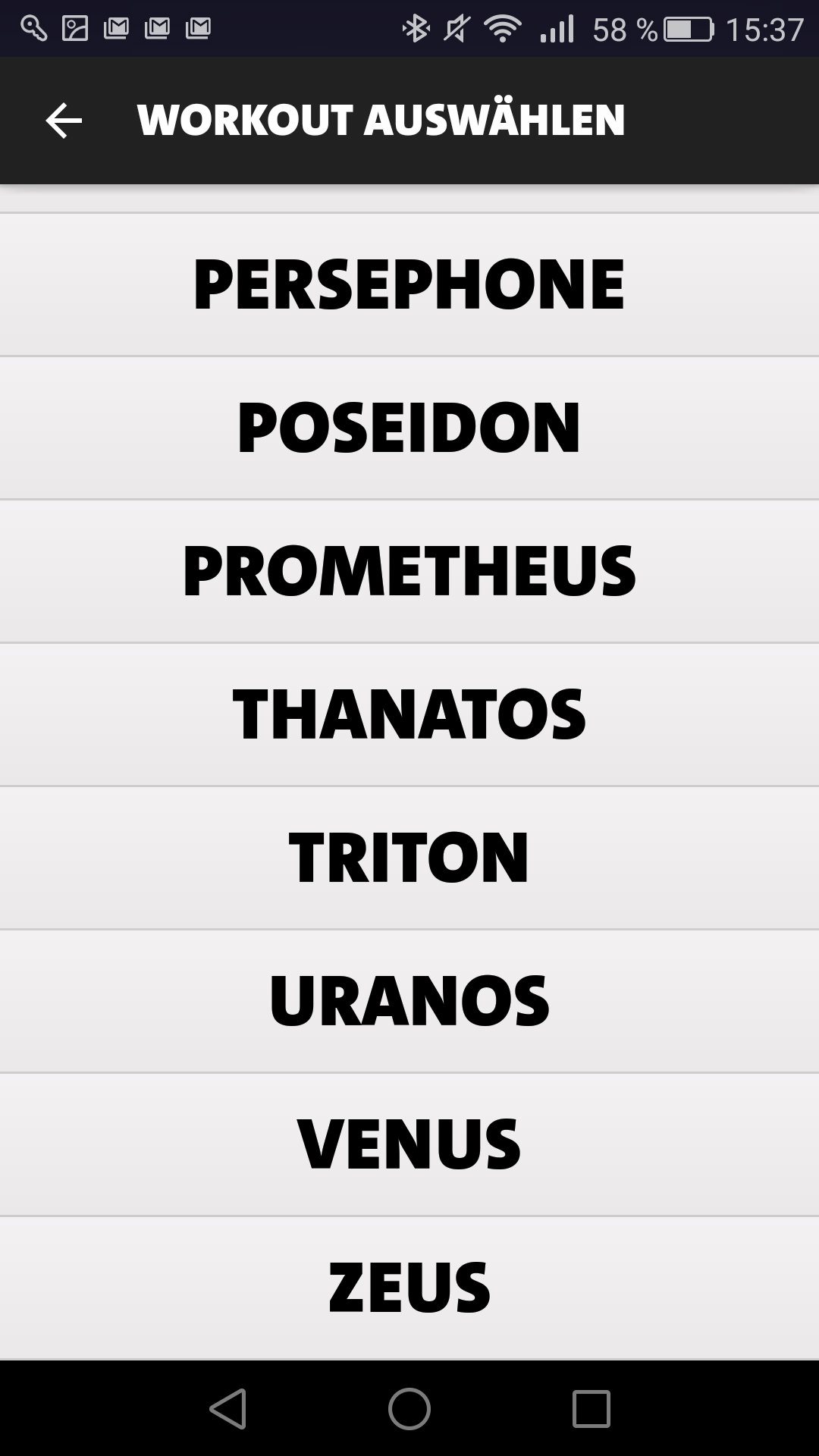Go to the Android home screen
The height and width of the screenshot is (1456, 819).
click(409, 1409)
